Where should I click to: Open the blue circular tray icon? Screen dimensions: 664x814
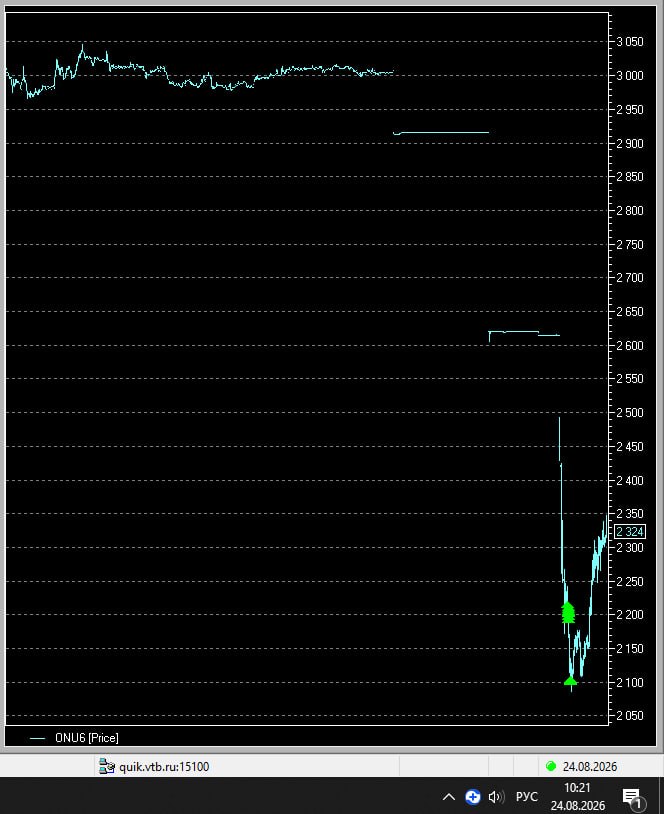[x=472, y=796]
